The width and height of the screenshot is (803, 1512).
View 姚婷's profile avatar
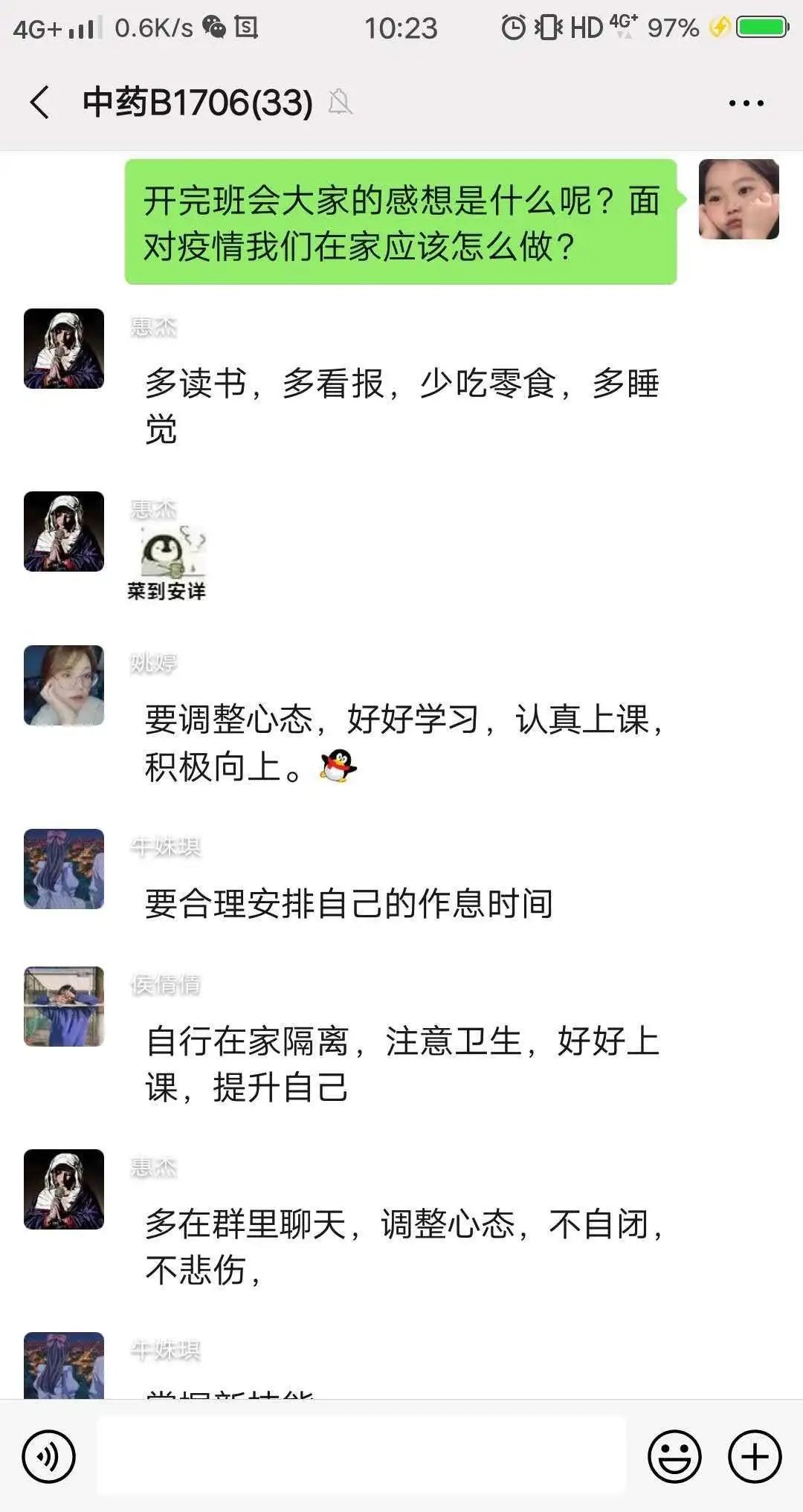point(64,685)
